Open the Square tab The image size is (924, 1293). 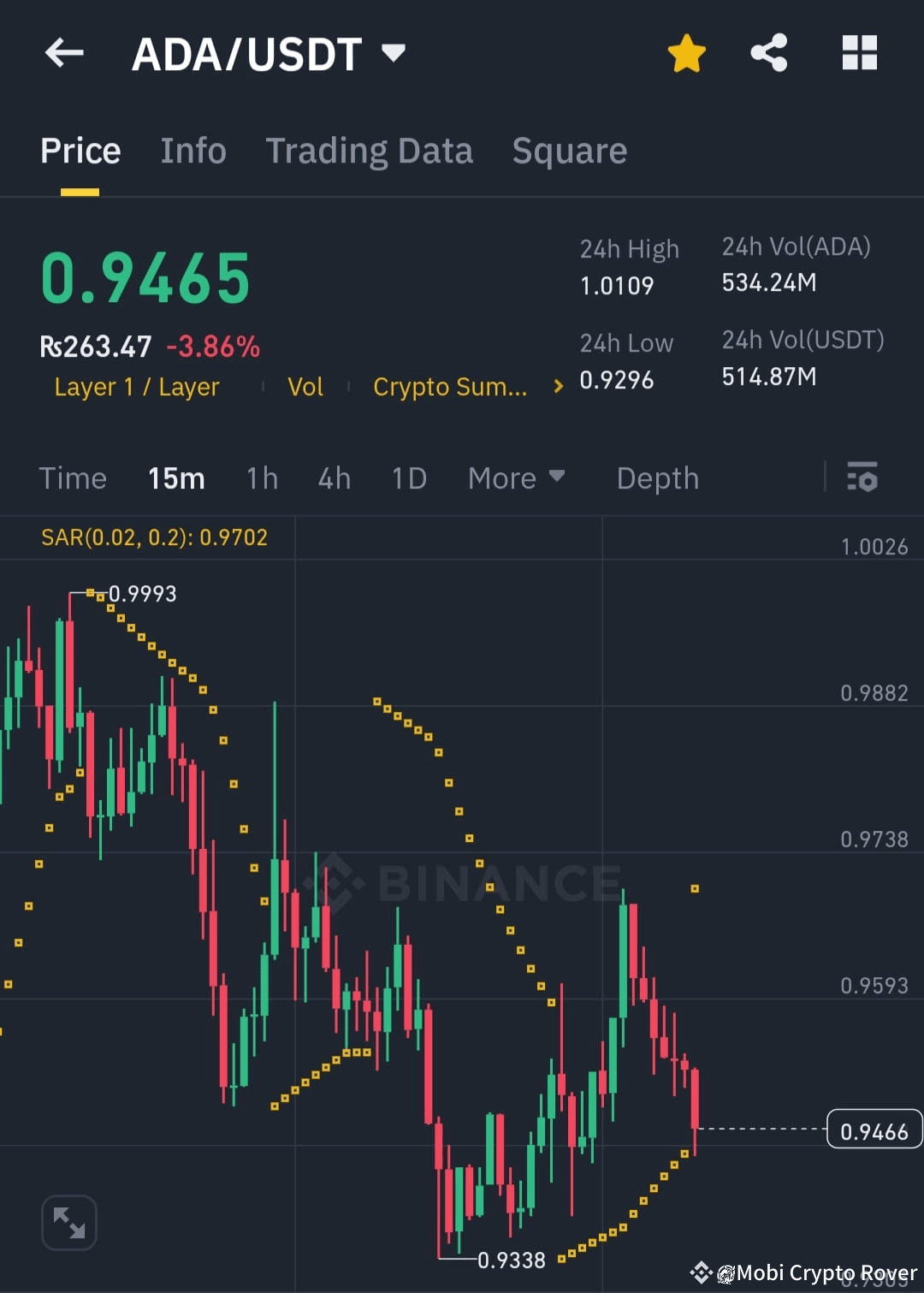click(x=569, y=150)
